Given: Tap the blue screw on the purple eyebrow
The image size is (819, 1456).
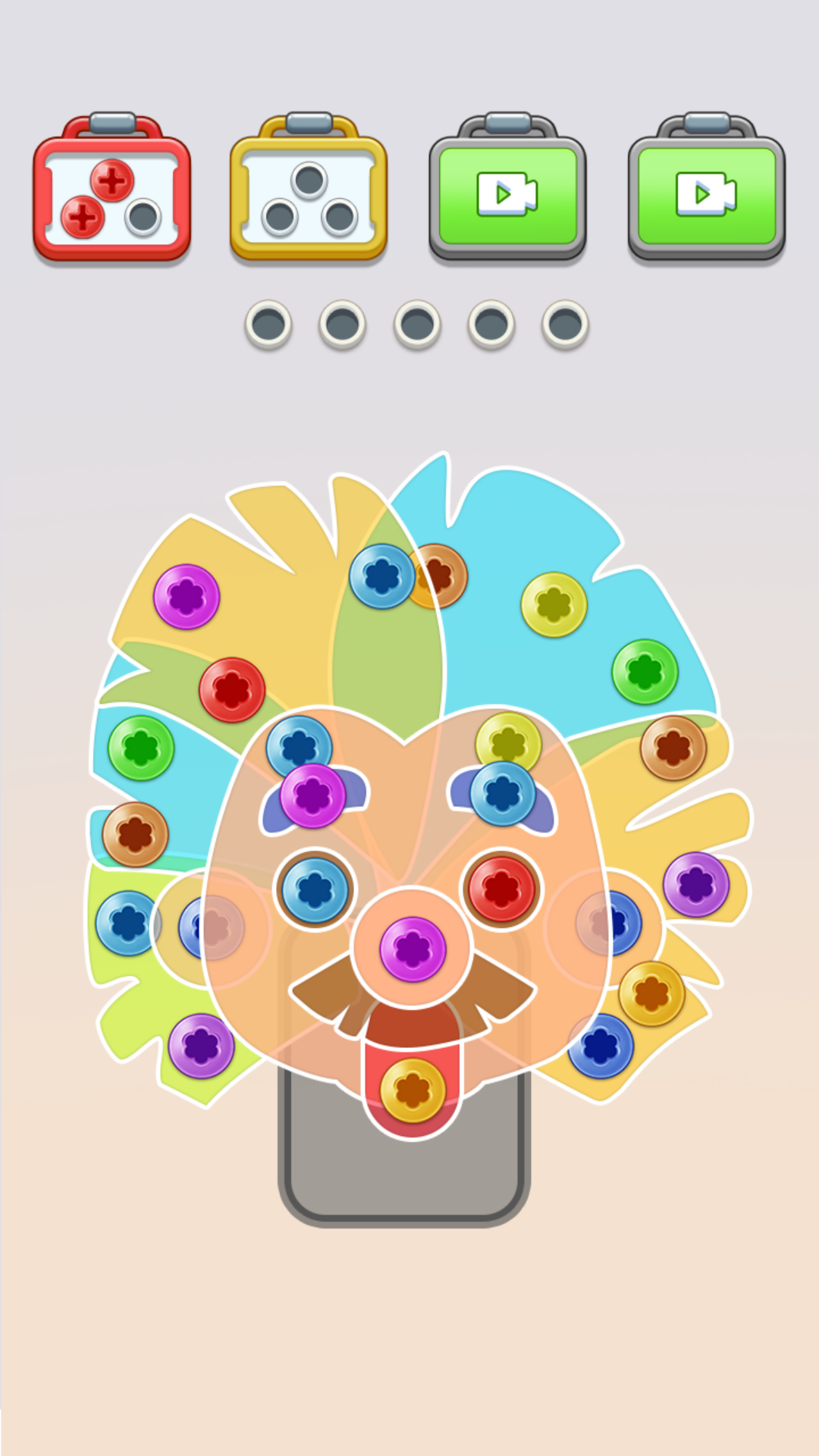Looking at the screenshot, I should tap(503, 794).
